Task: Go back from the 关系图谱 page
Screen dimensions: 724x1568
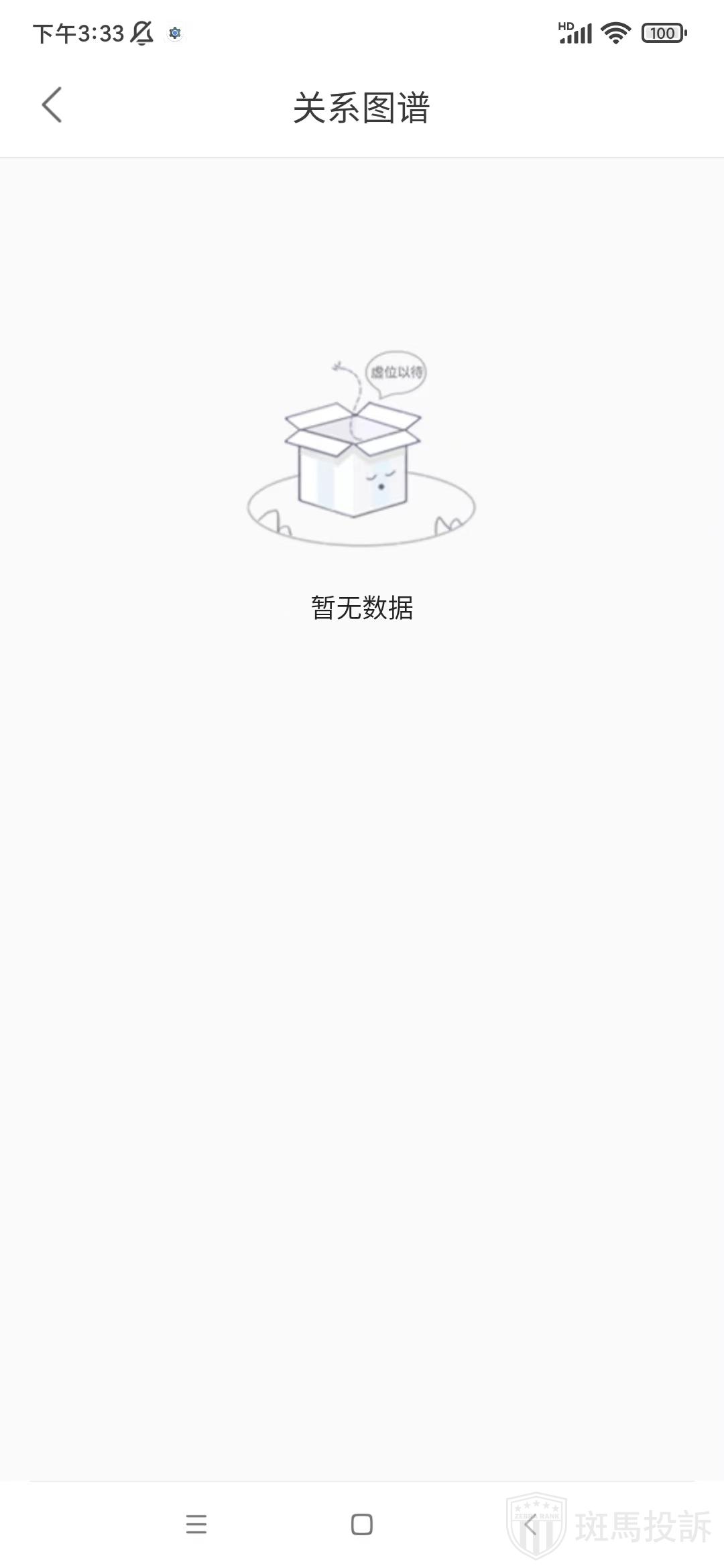Action: tap(52, 105)
